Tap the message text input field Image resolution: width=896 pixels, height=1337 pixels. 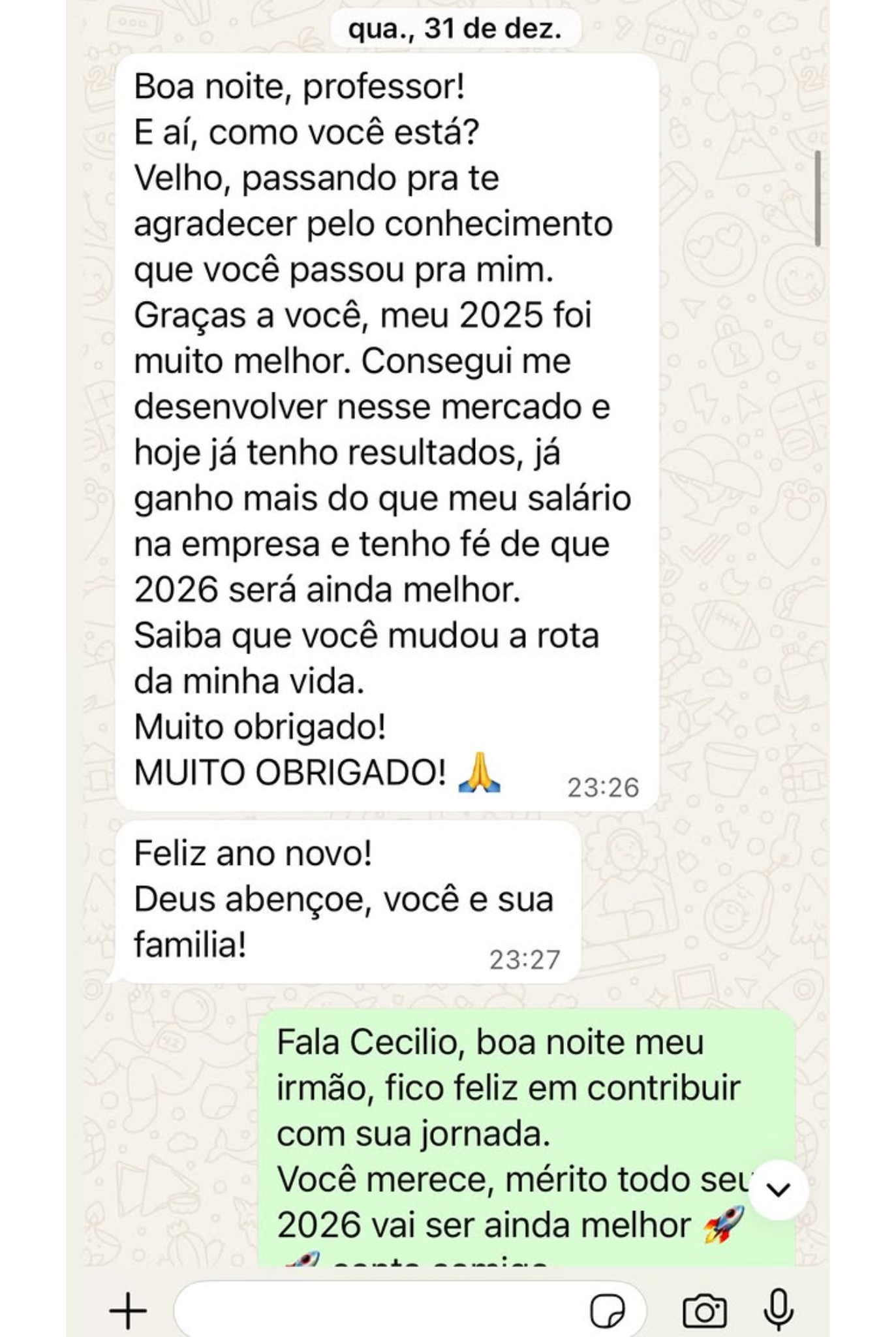[x=378, y=1310]
